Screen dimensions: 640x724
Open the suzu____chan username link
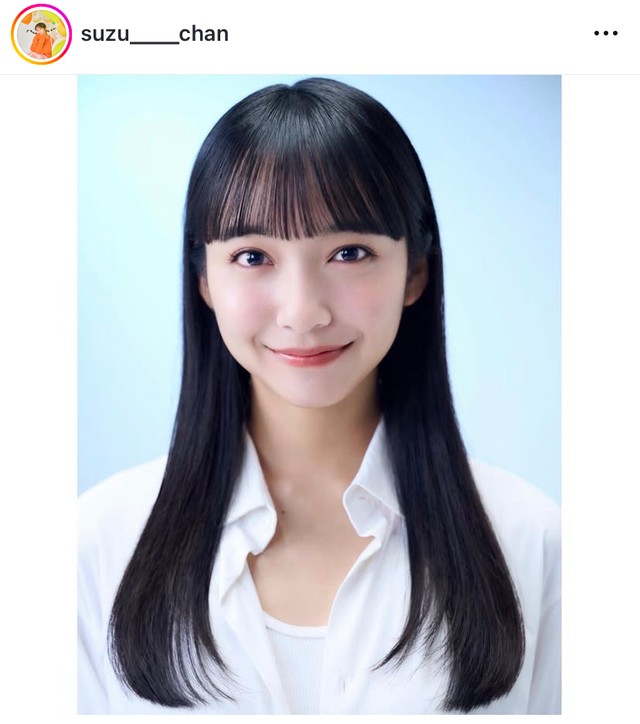155,34
